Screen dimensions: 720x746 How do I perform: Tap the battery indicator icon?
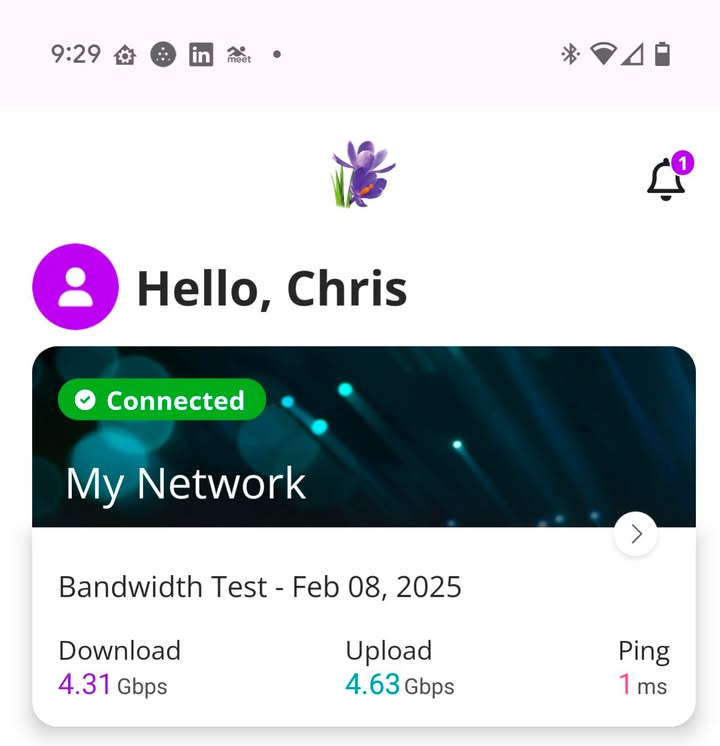coord(662,56)
